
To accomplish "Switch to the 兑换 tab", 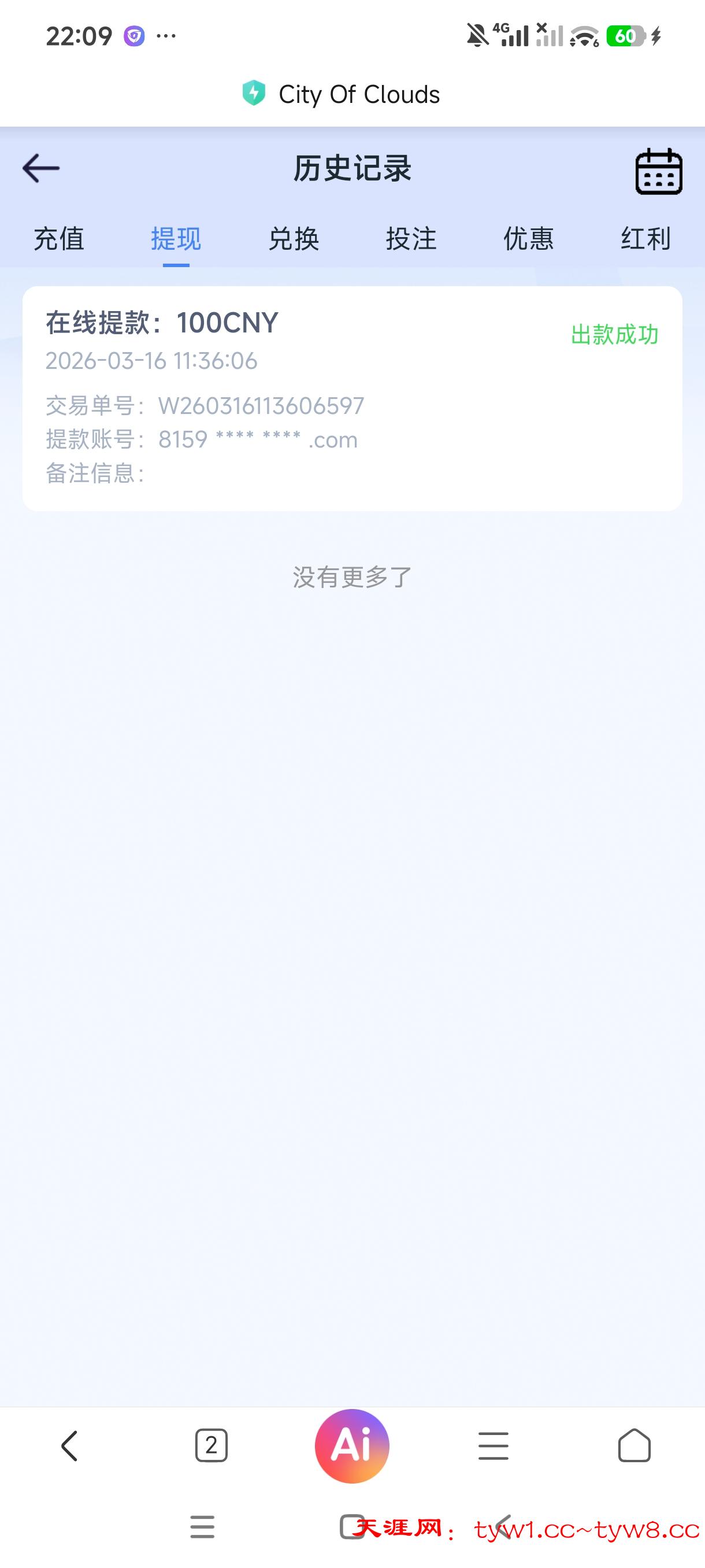I will click(294, 239).
